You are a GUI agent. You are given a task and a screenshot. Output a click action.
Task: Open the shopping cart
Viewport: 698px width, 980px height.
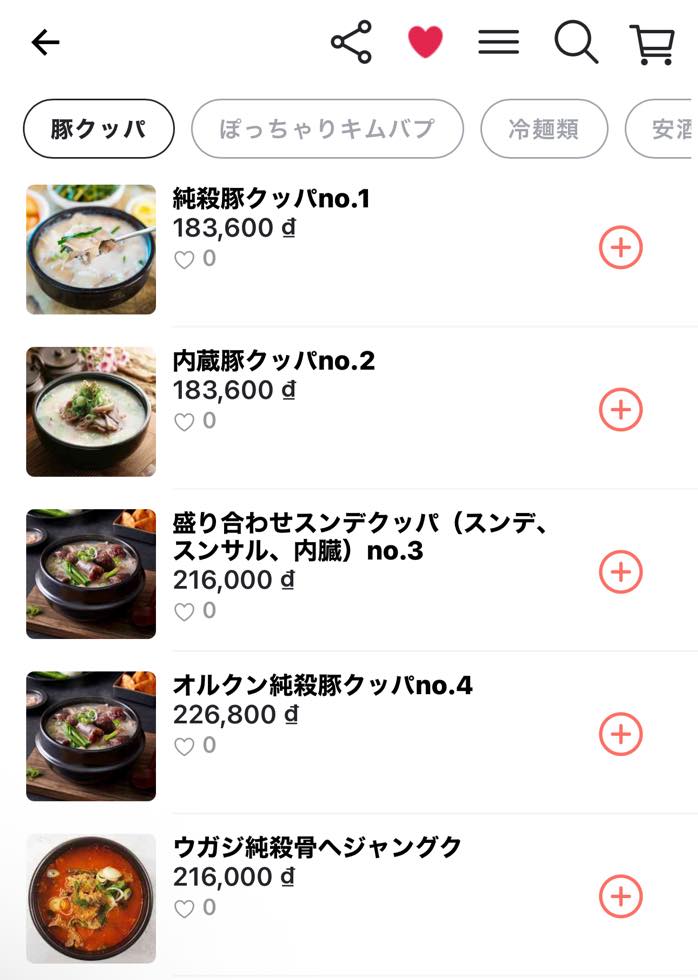(x=652, y=44)
